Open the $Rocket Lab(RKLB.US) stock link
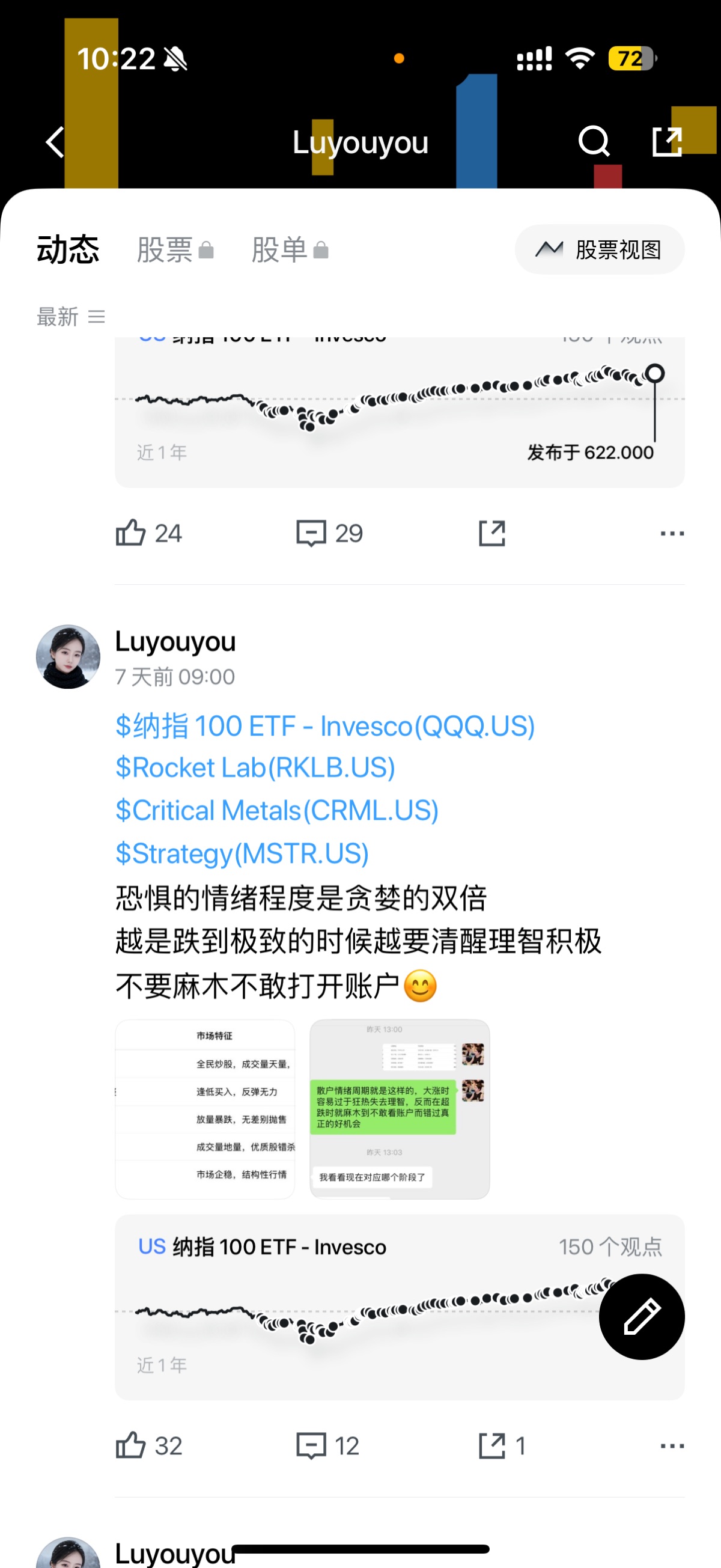Image resolution: width=721 pixels, height=1568 pixels. [255, 768]
